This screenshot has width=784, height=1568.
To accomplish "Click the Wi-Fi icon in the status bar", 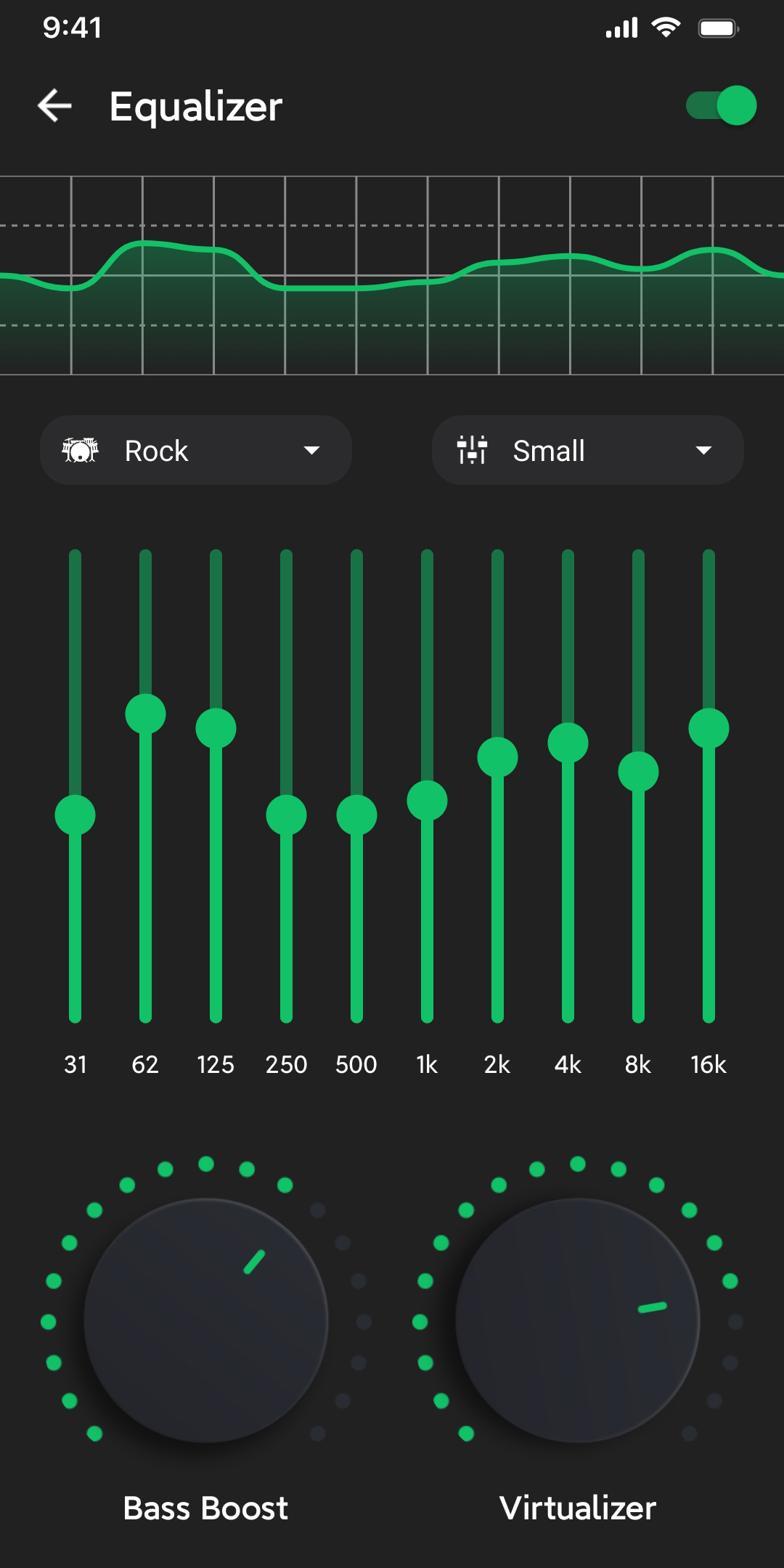I will (665, 28).
